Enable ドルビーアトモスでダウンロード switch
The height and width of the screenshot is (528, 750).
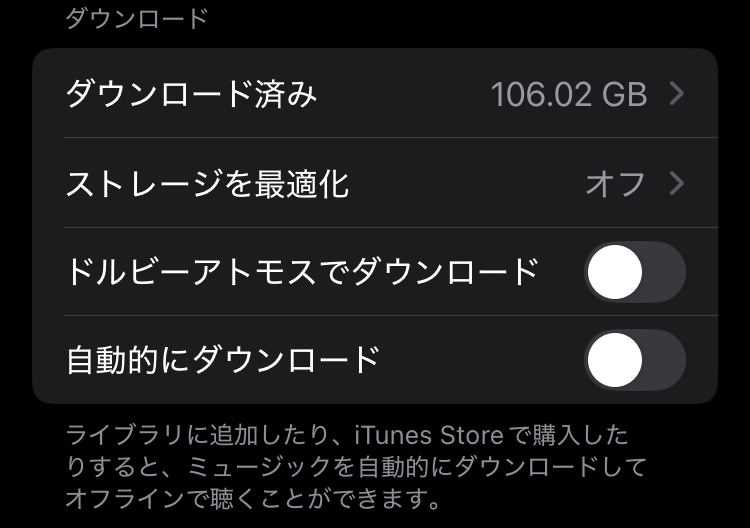click(x=634, y=272)
